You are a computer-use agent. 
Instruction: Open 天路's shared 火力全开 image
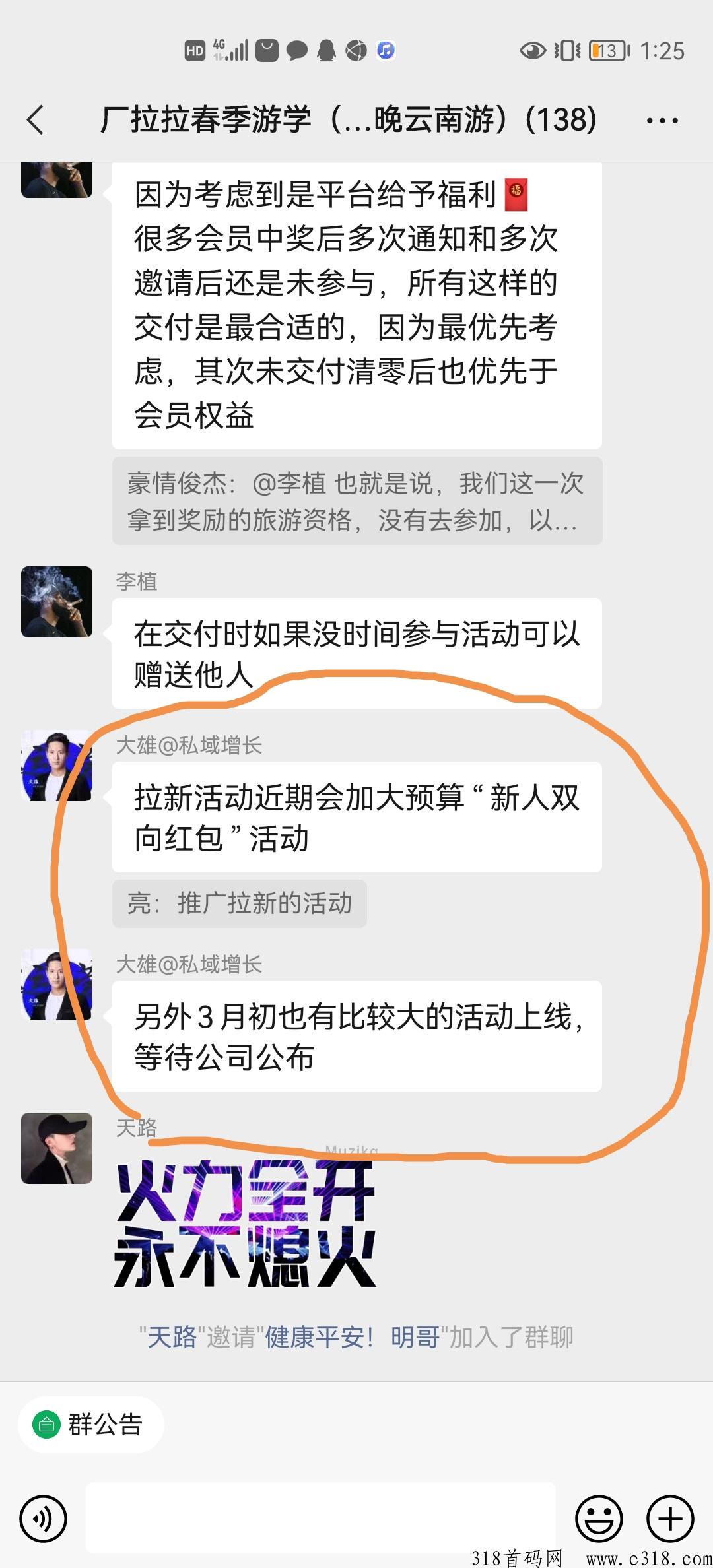pyautogui.click(x=244, y=1227)
